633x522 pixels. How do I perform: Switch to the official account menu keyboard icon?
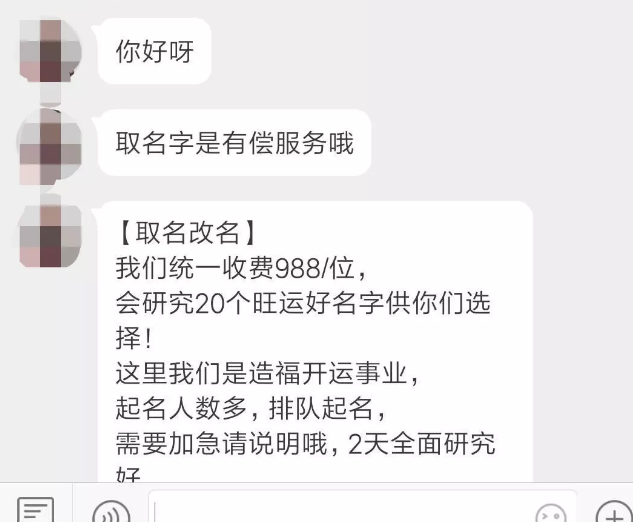click(37, 510)
